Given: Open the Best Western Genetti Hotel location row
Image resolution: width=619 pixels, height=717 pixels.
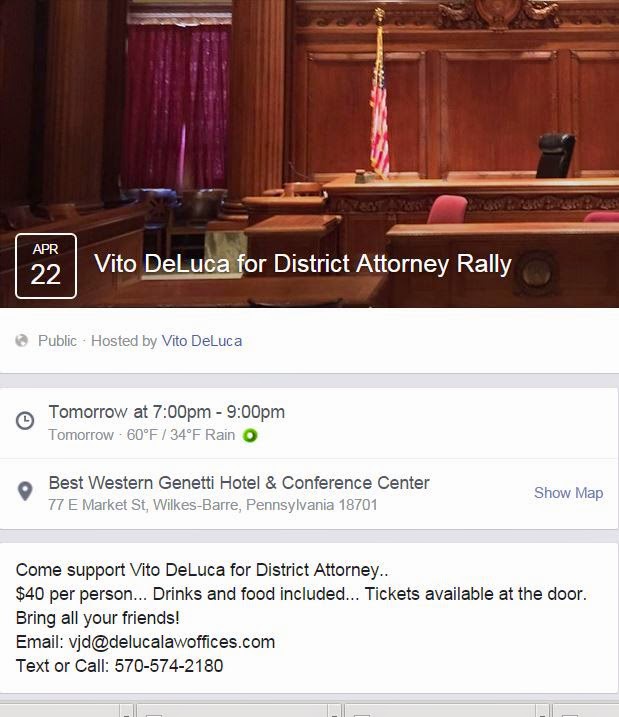Looking at the screenshot, I should point(239,484).
